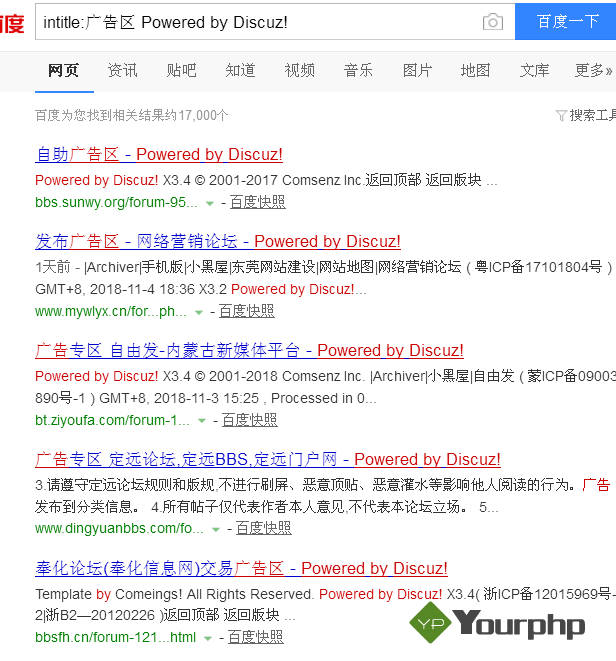Switch to the 贴吧 tab
The height and width of the screenshot is (661, 616).
(181, 70)
